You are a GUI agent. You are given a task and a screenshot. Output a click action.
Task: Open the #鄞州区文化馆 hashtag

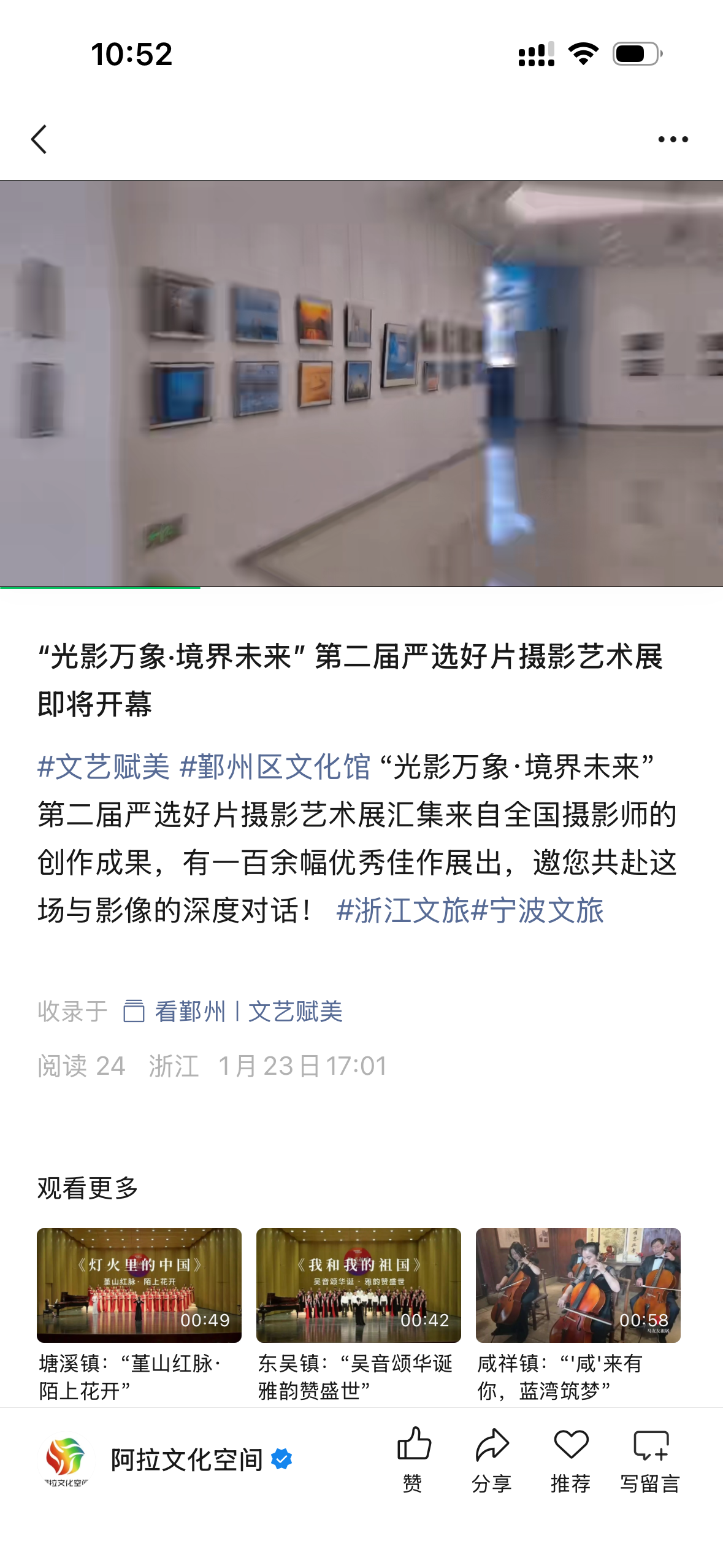[x=275, y=767]
